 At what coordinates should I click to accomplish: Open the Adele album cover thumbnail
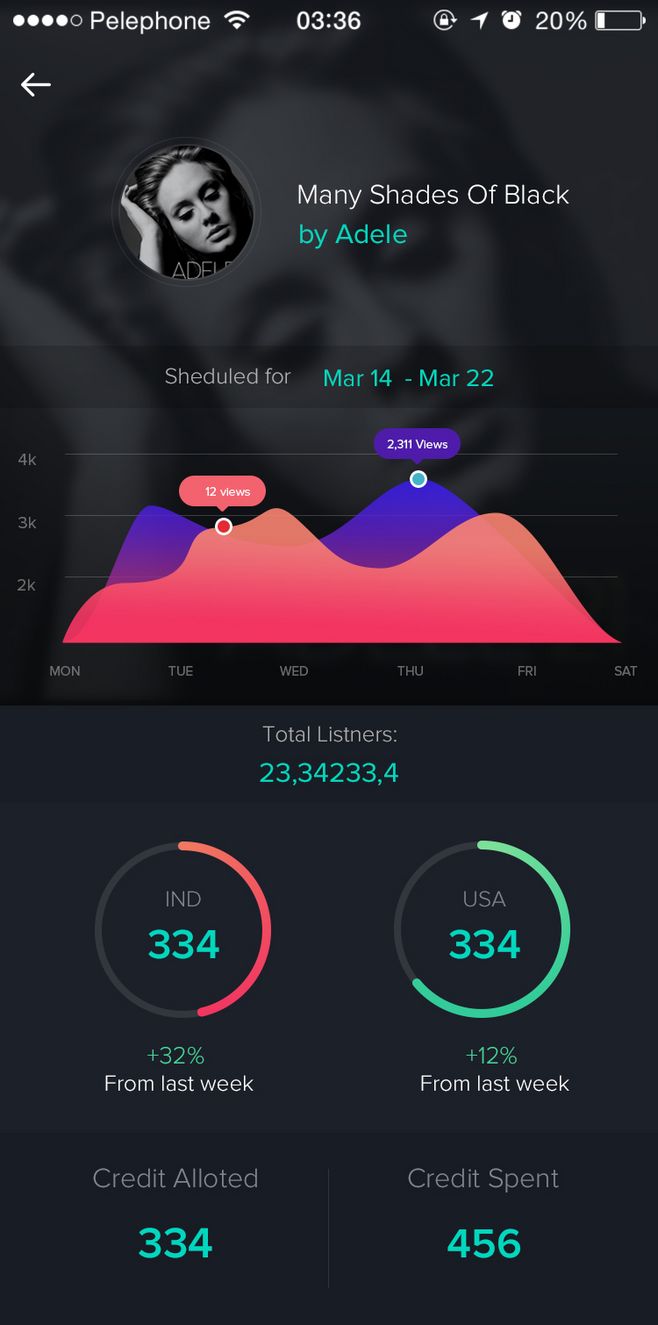[x=186, y=212]
